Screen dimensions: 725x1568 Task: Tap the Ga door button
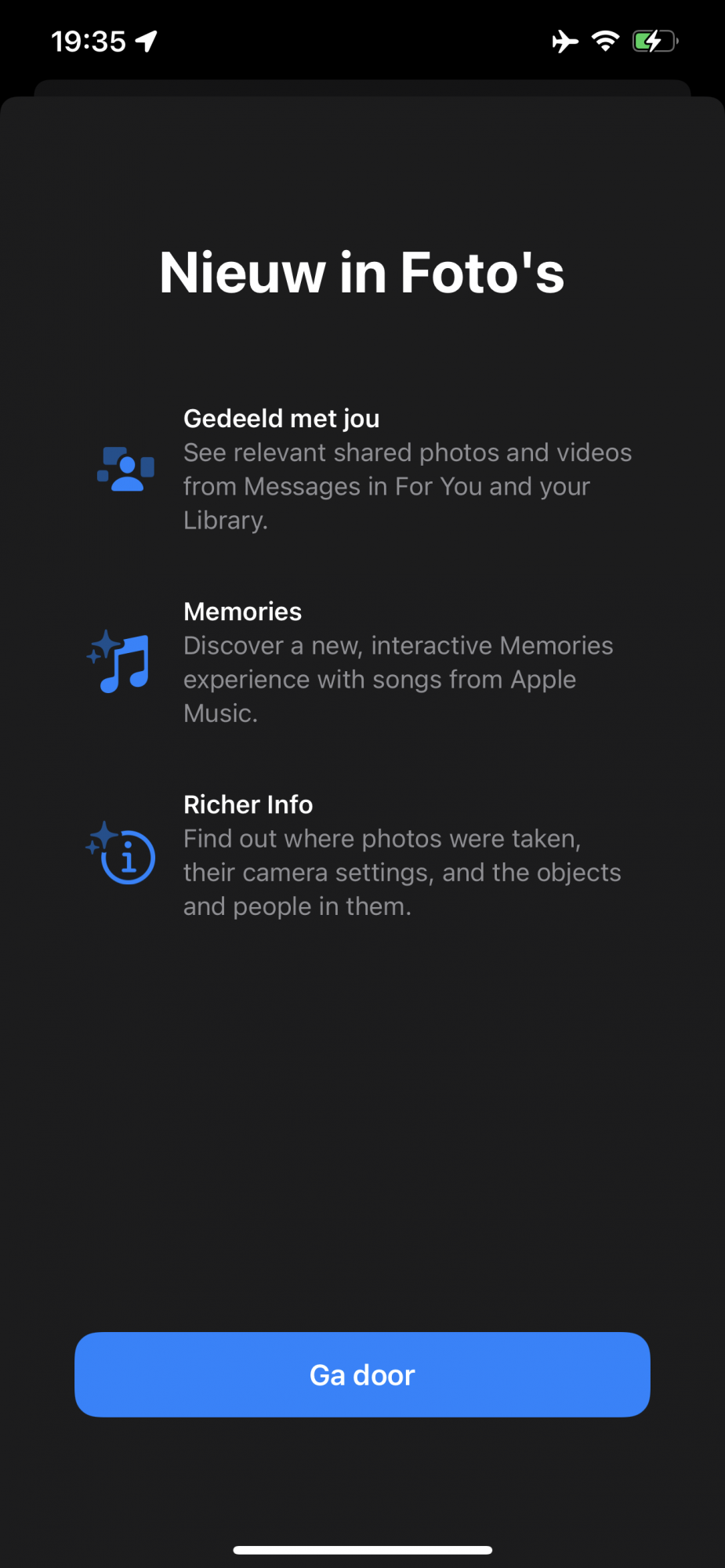click(x=362, y=1374)
